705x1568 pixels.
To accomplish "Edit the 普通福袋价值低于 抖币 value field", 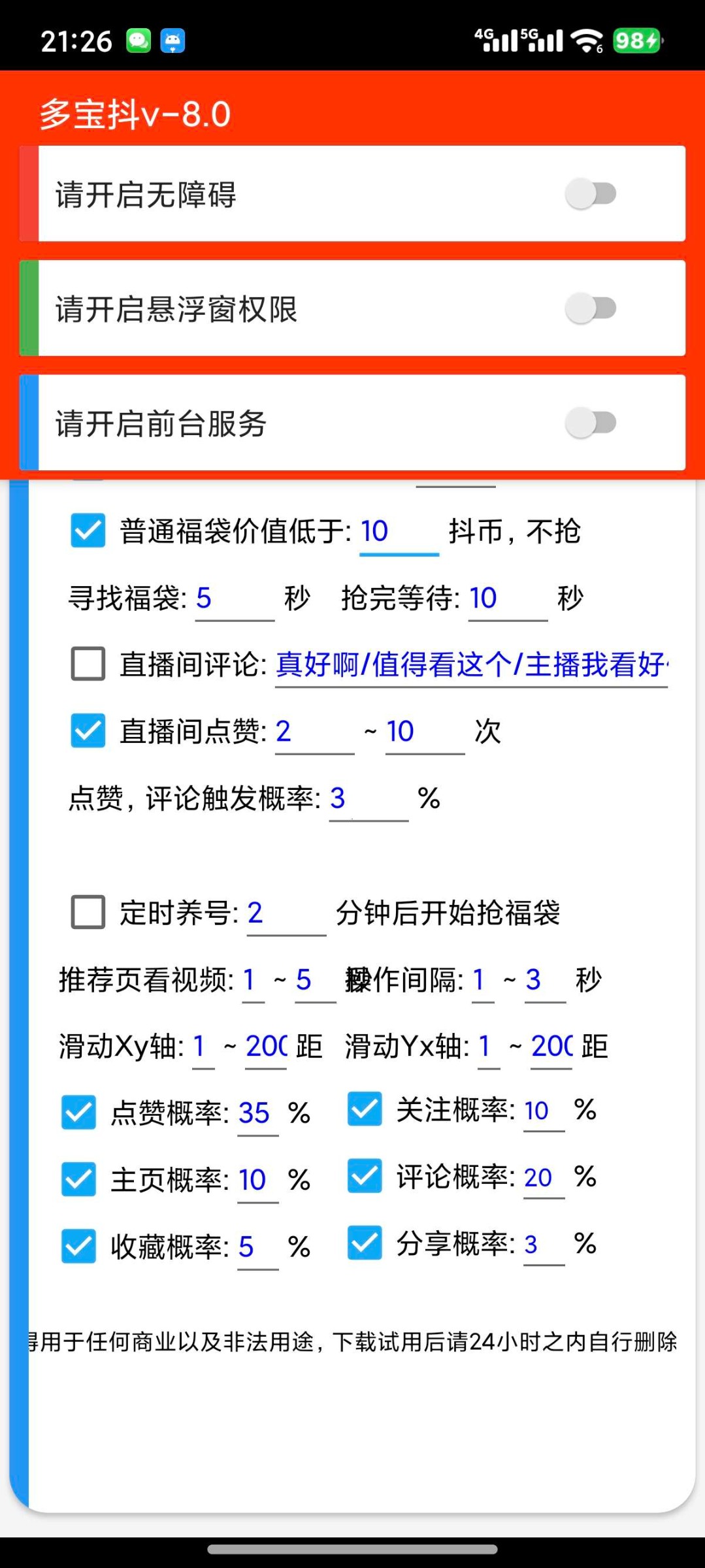I will point(399,532).
